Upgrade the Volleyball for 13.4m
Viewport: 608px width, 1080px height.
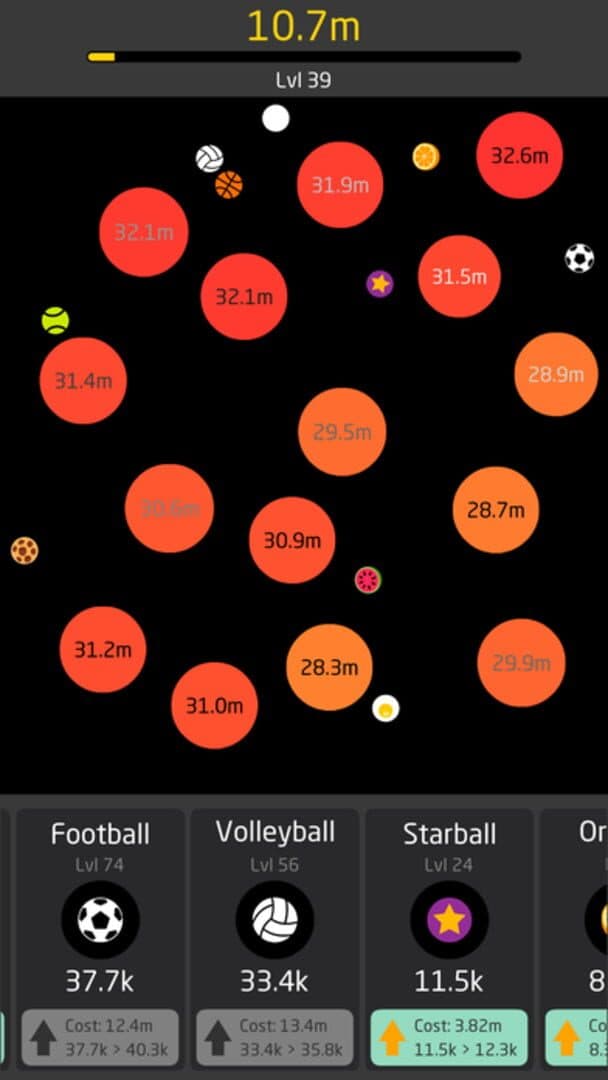tap(274, 1038)
